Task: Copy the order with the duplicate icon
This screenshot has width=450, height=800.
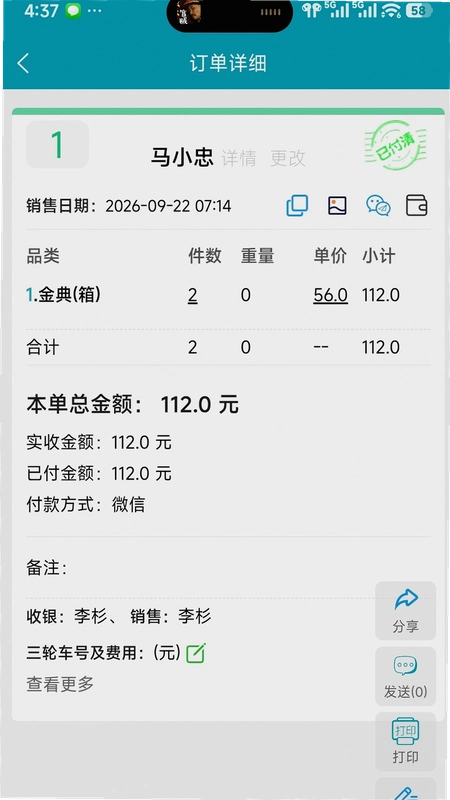Action: (x=297, y=206)
